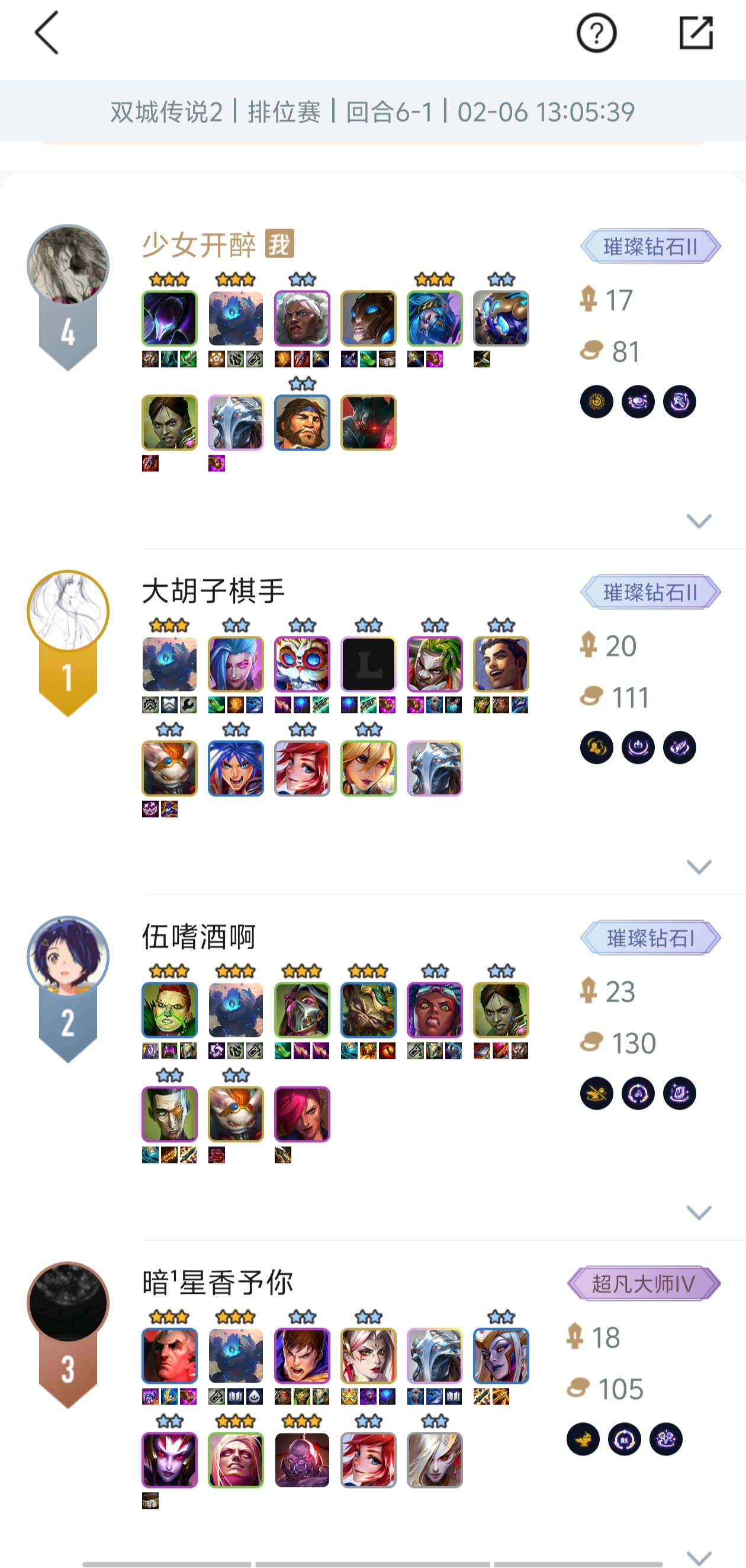The height and width of the screenshot is (1568, 746).
Task: Expand details for player 少女开醉
Action: [699, 521]
